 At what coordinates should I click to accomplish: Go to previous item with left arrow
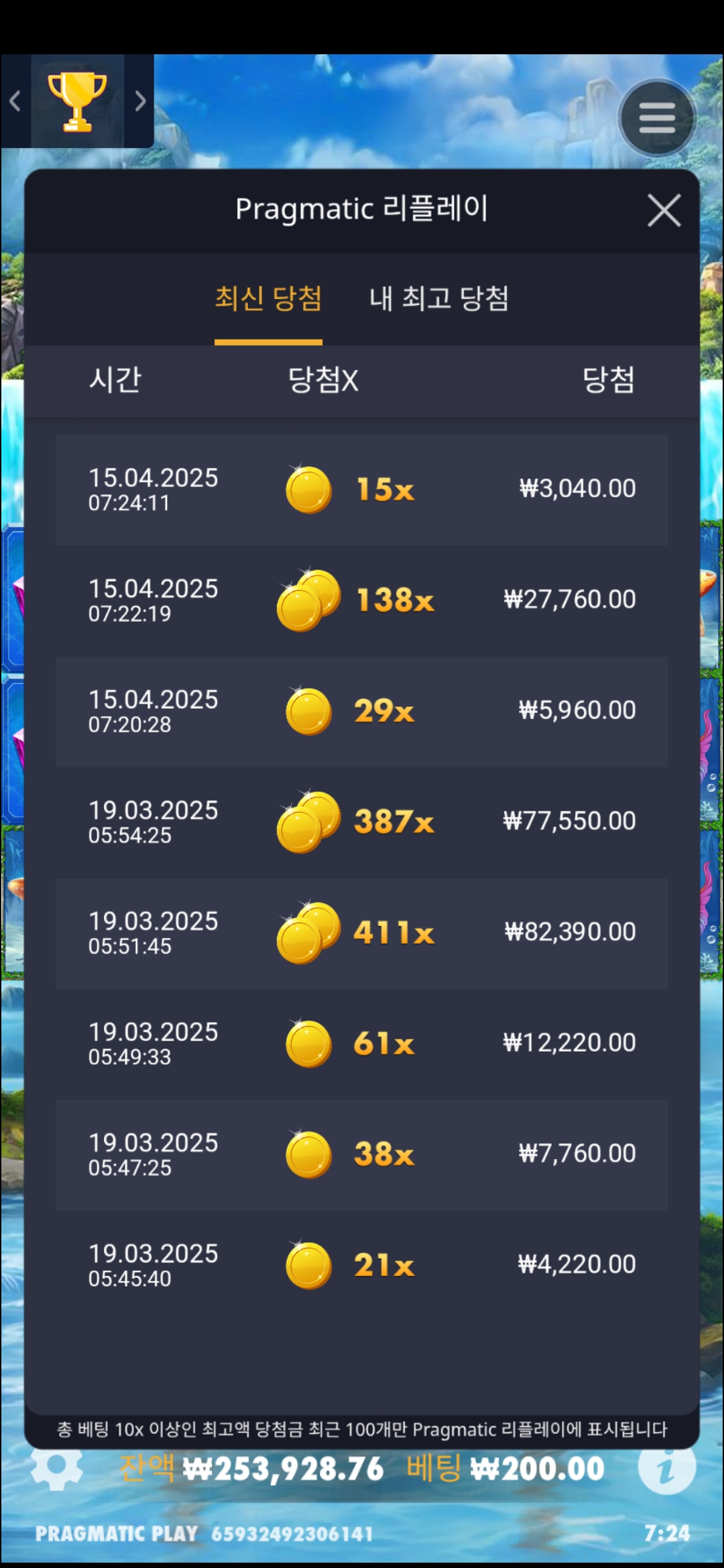pos(15,101)
